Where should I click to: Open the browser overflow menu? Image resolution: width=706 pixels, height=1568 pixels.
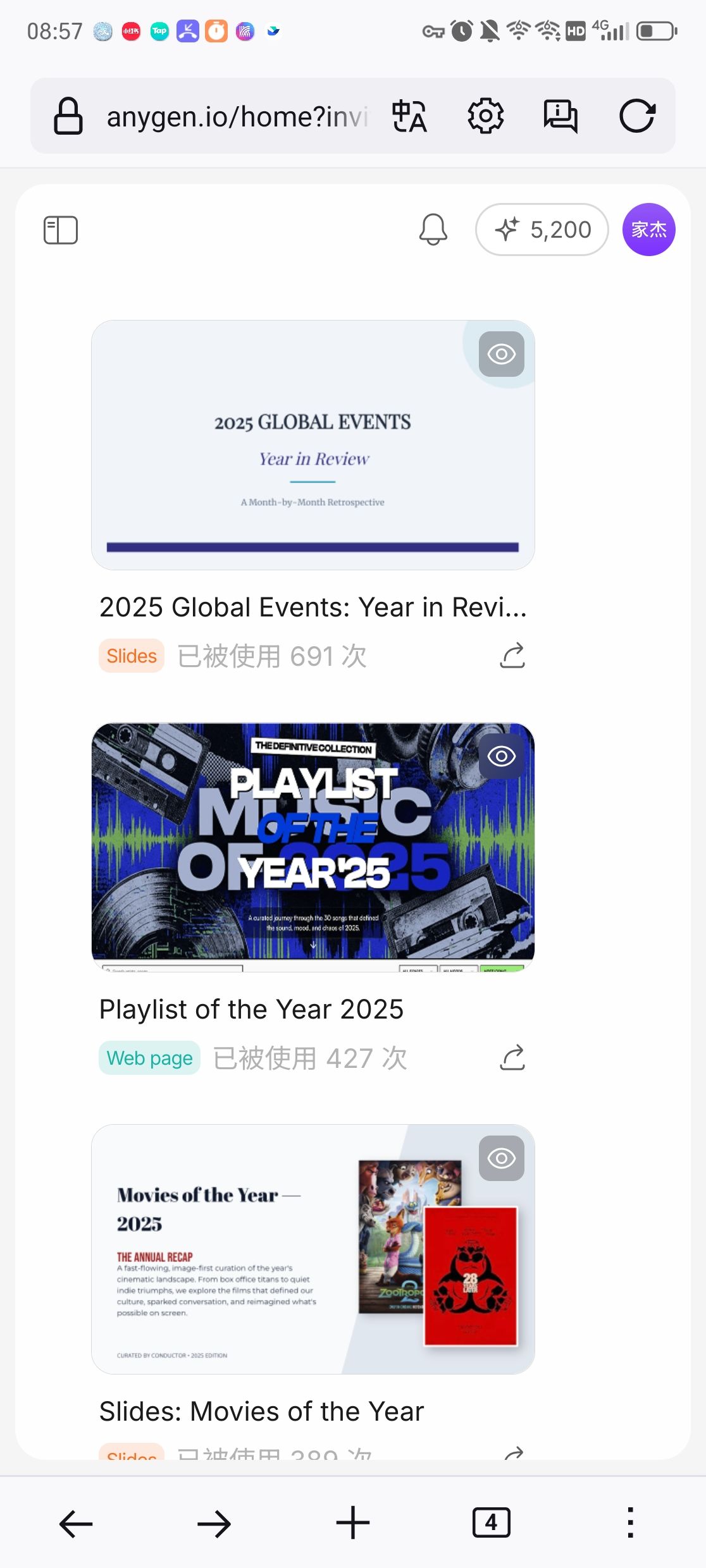click(x=630, y=1522)
